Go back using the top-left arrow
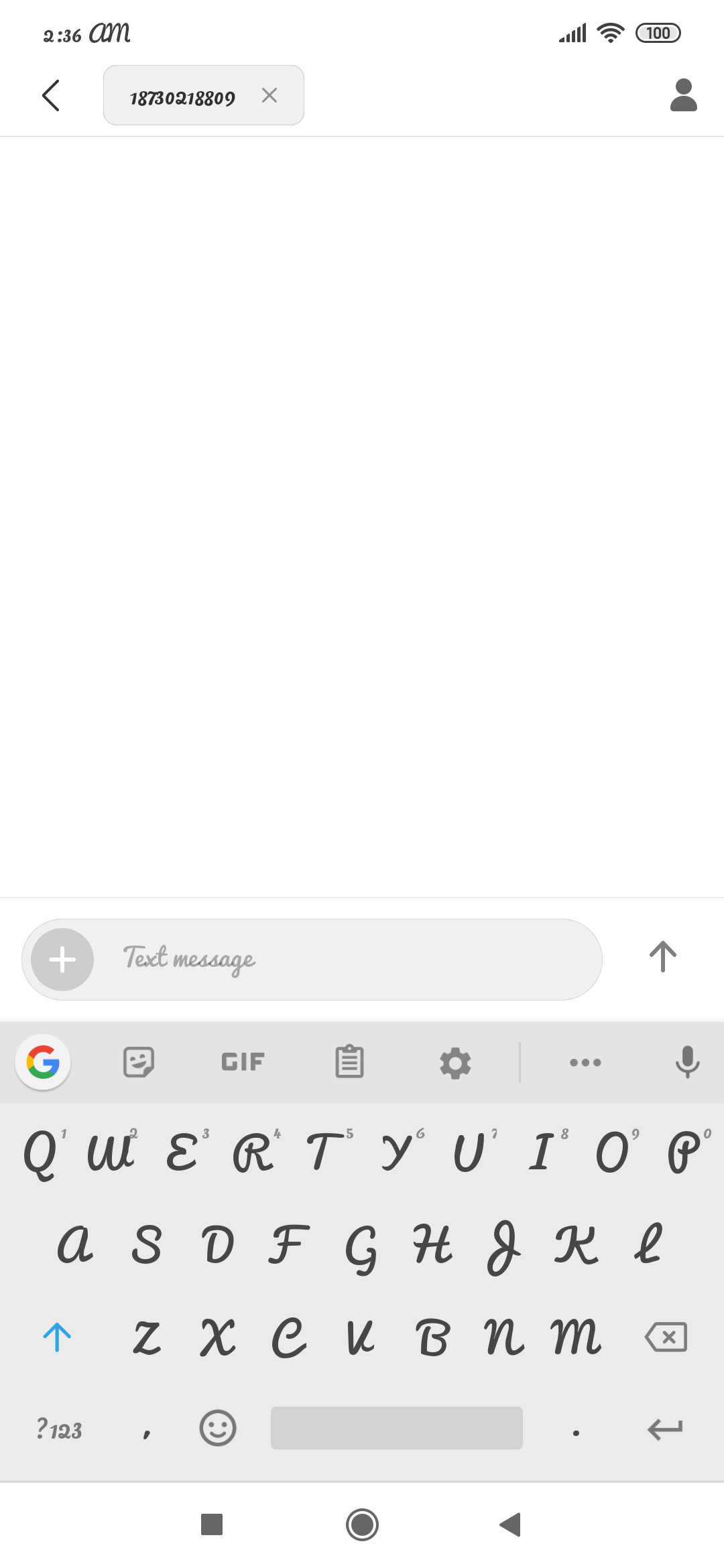 (51, 95)
